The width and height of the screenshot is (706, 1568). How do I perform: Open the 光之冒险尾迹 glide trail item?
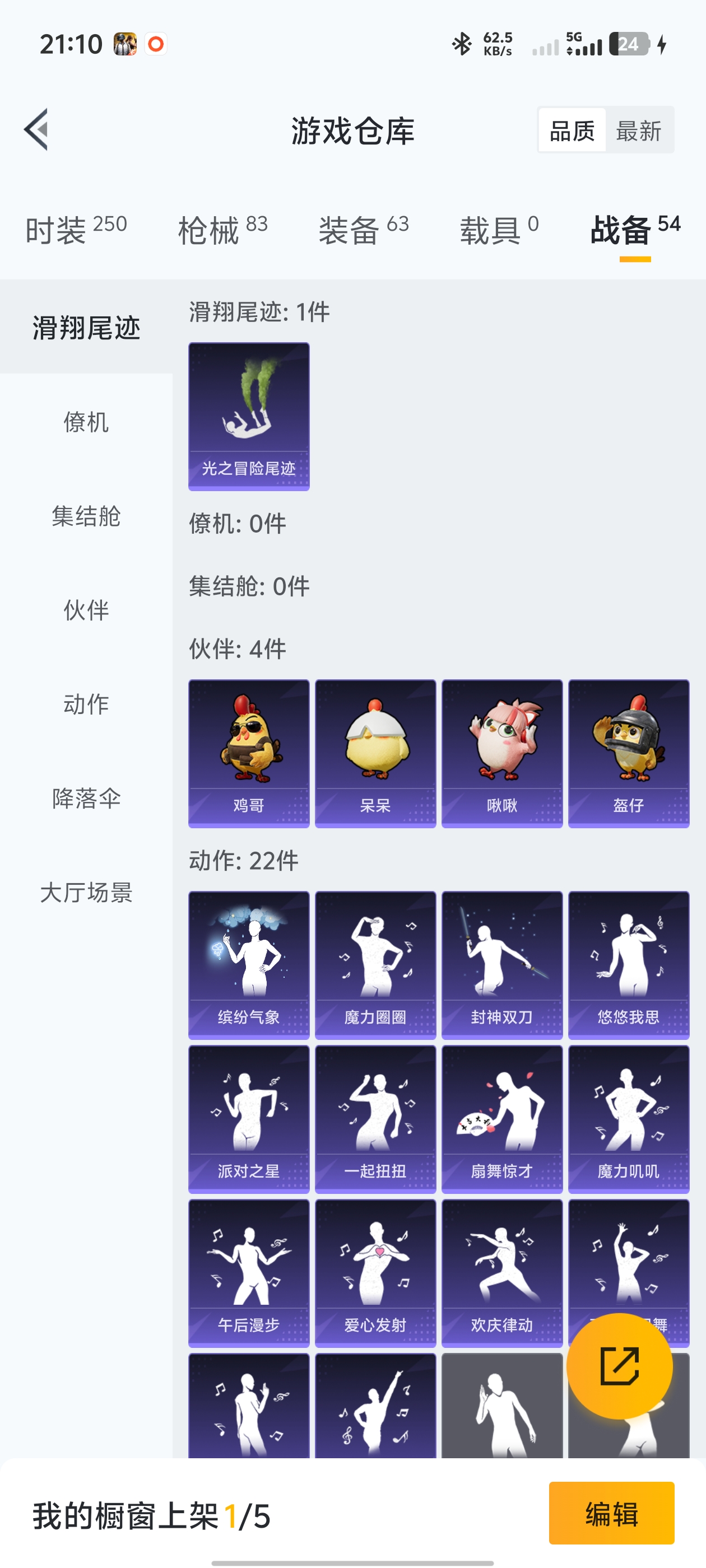click(249, 416)
